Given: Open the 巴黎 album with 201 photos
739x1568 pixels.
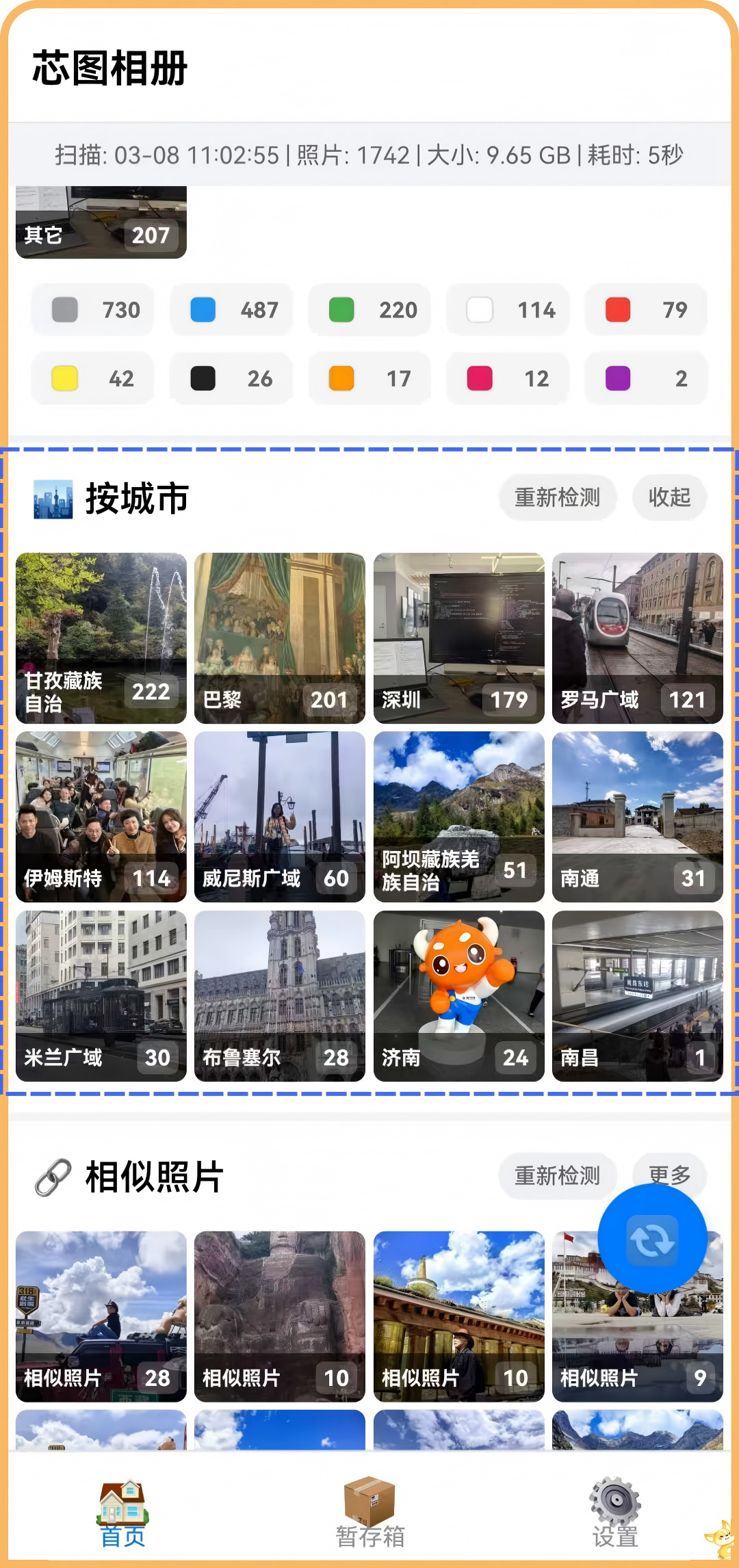Looking at the screenshot, I should tap(279, 636).
